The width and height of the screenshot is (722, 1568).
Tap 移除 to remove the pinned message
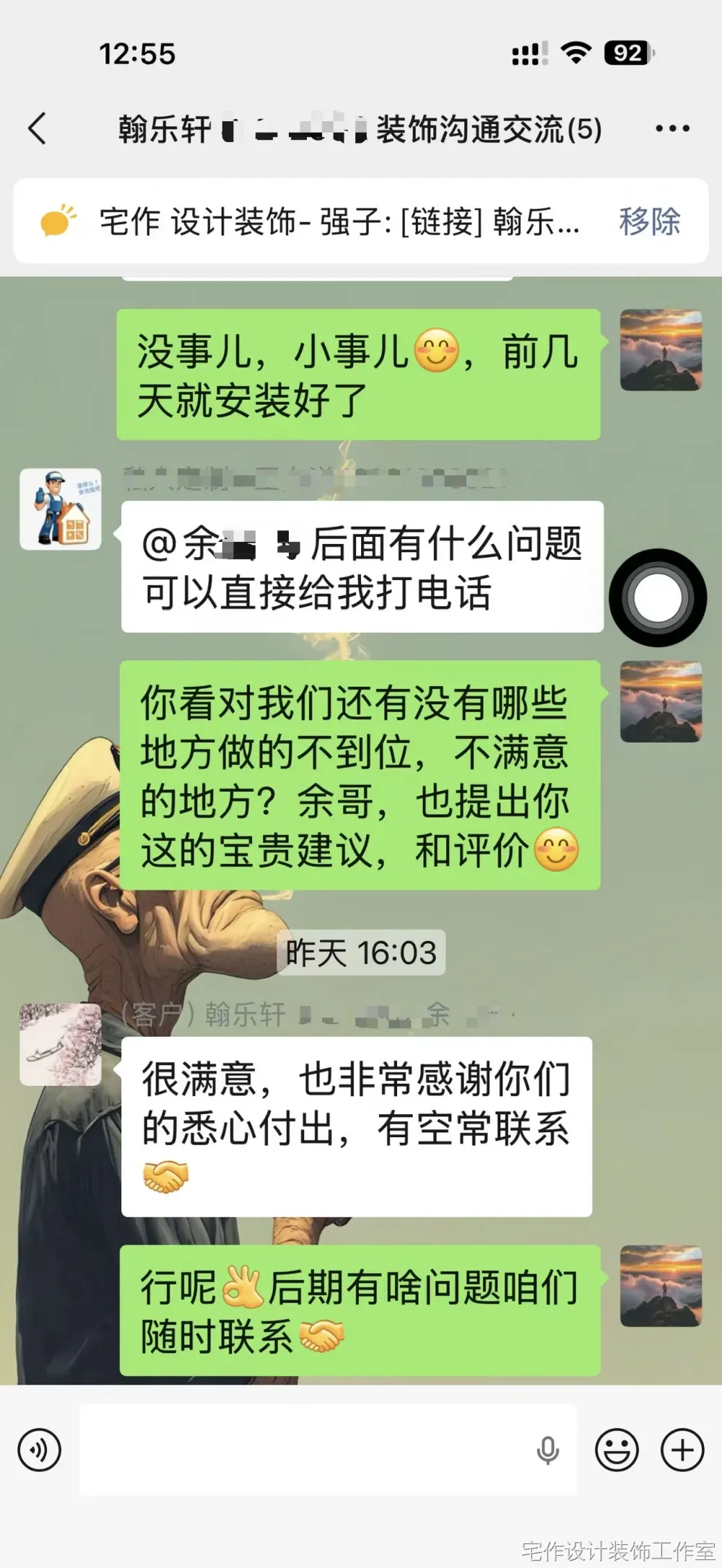(x=649, y=222)
